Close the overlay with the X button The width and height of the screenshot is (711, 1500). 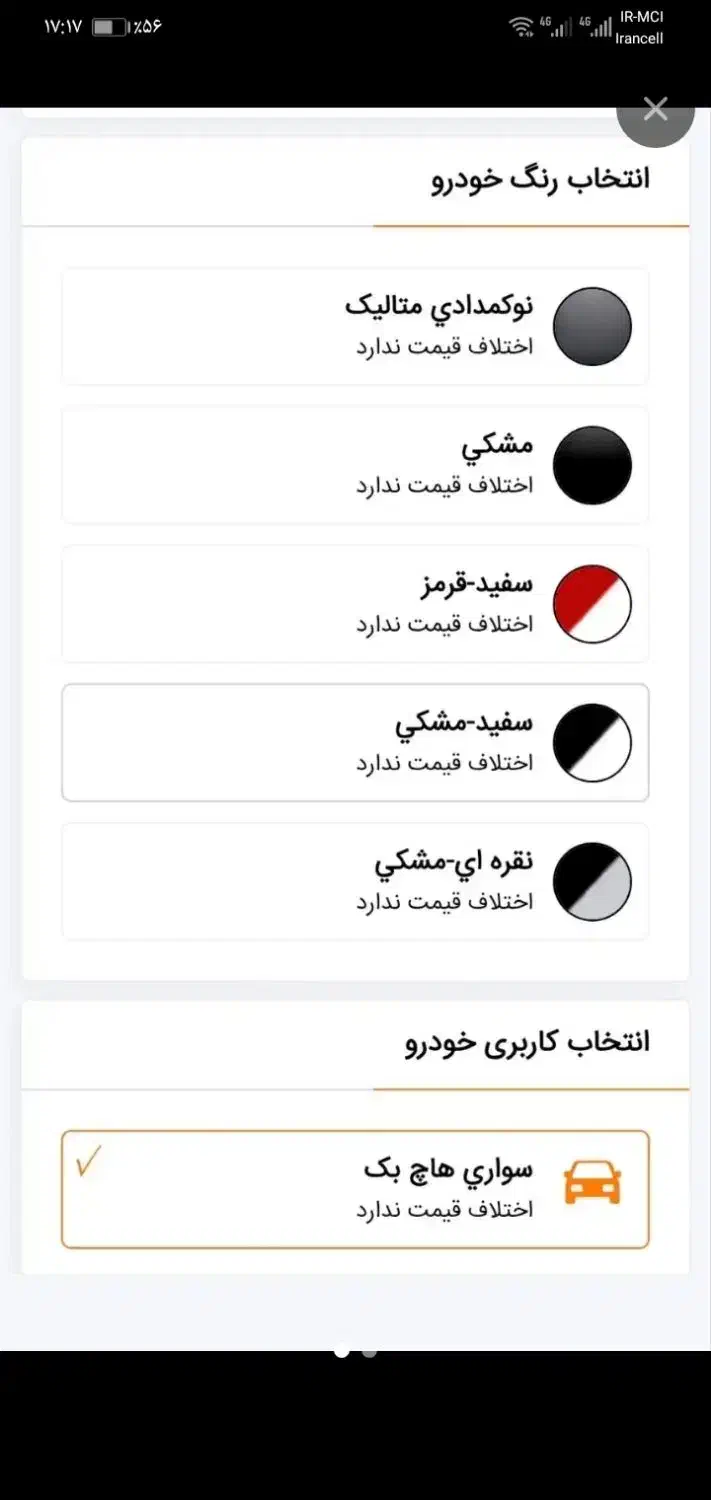click(x=655, y=110)
